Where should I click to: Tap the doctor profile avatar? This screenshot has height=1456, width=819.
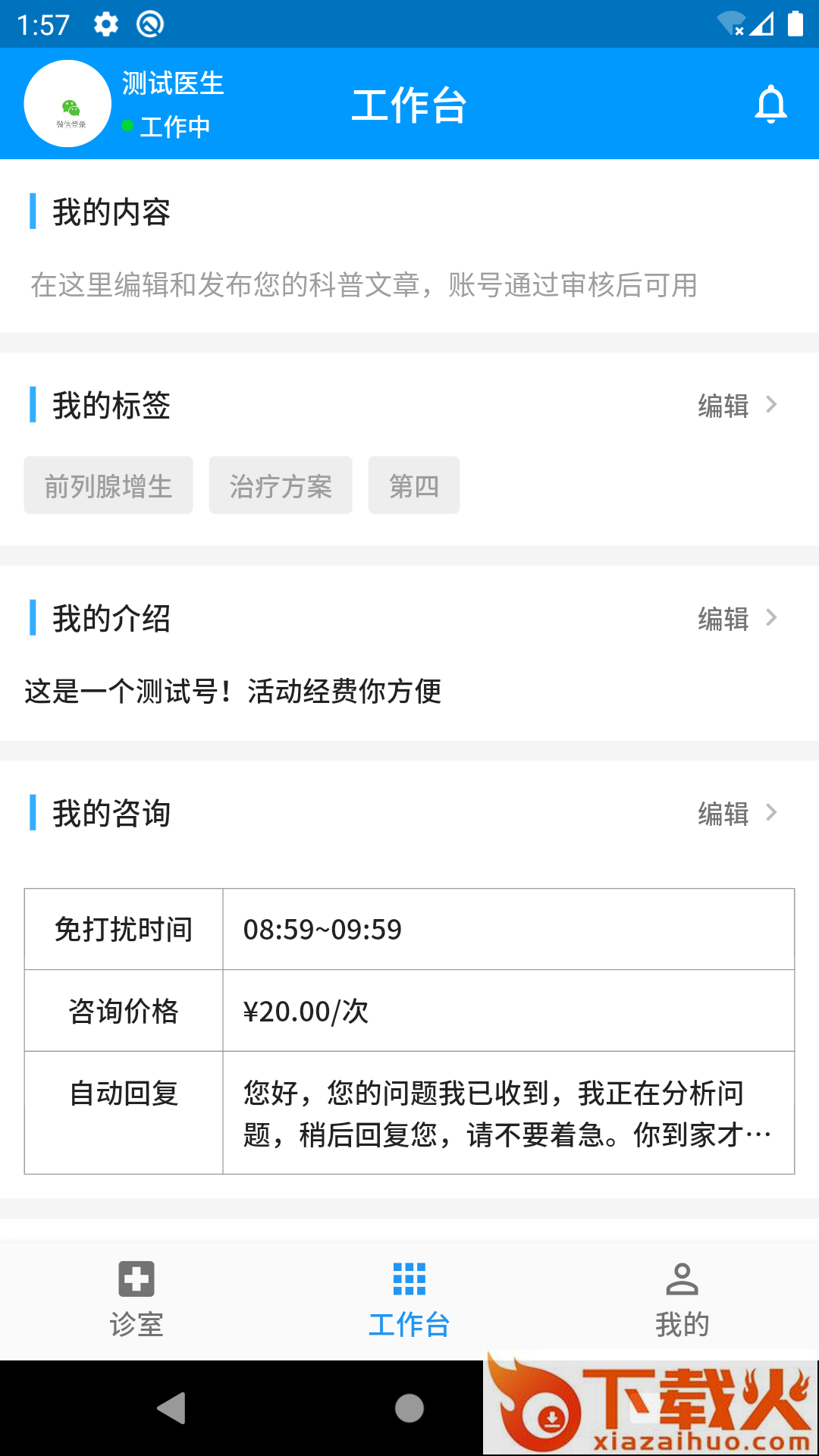(68, 104)
